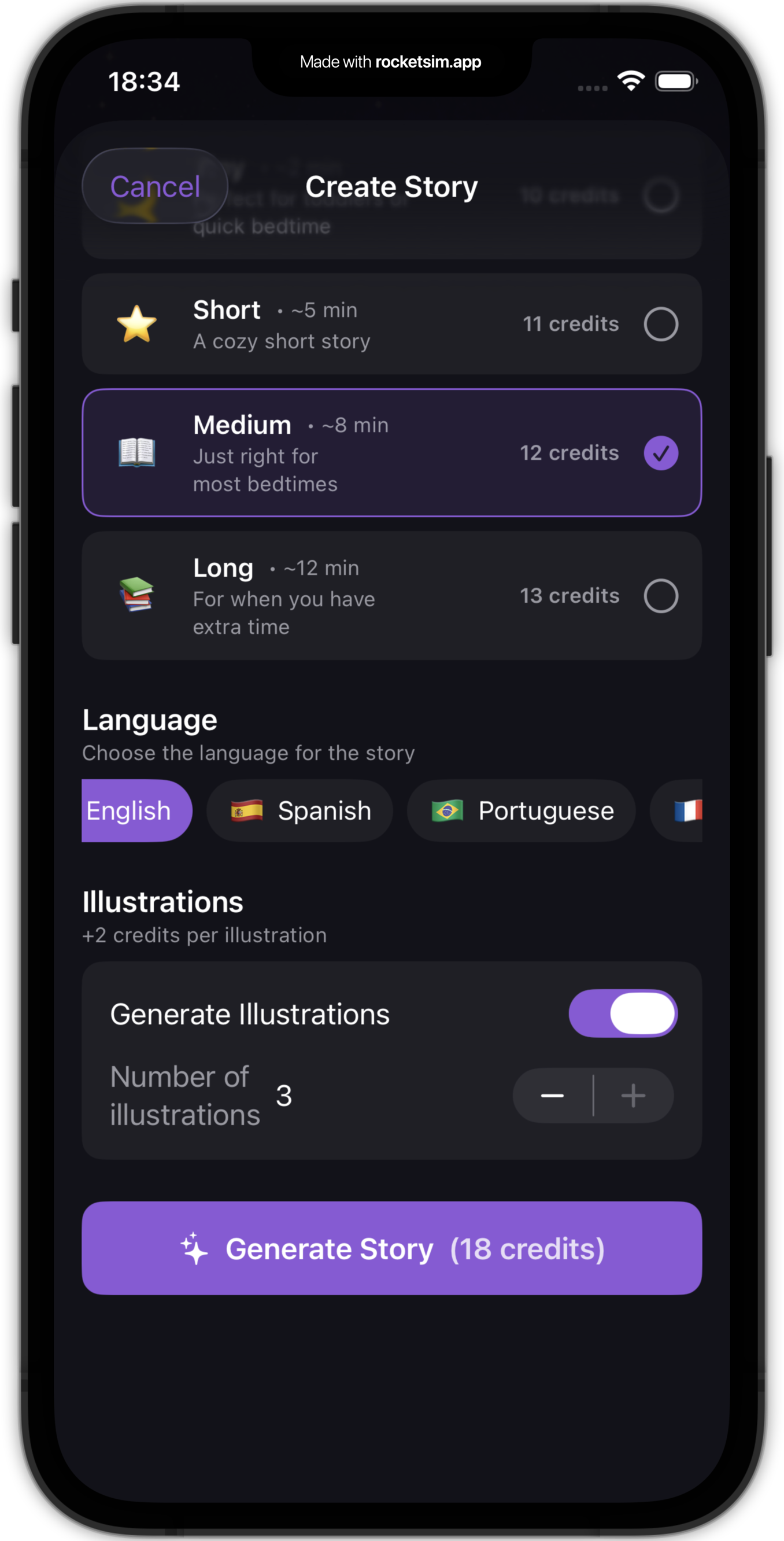Turn off Generate Illustrations
The height and width of the screenshot is (1541, 784).
point(623,1013)
